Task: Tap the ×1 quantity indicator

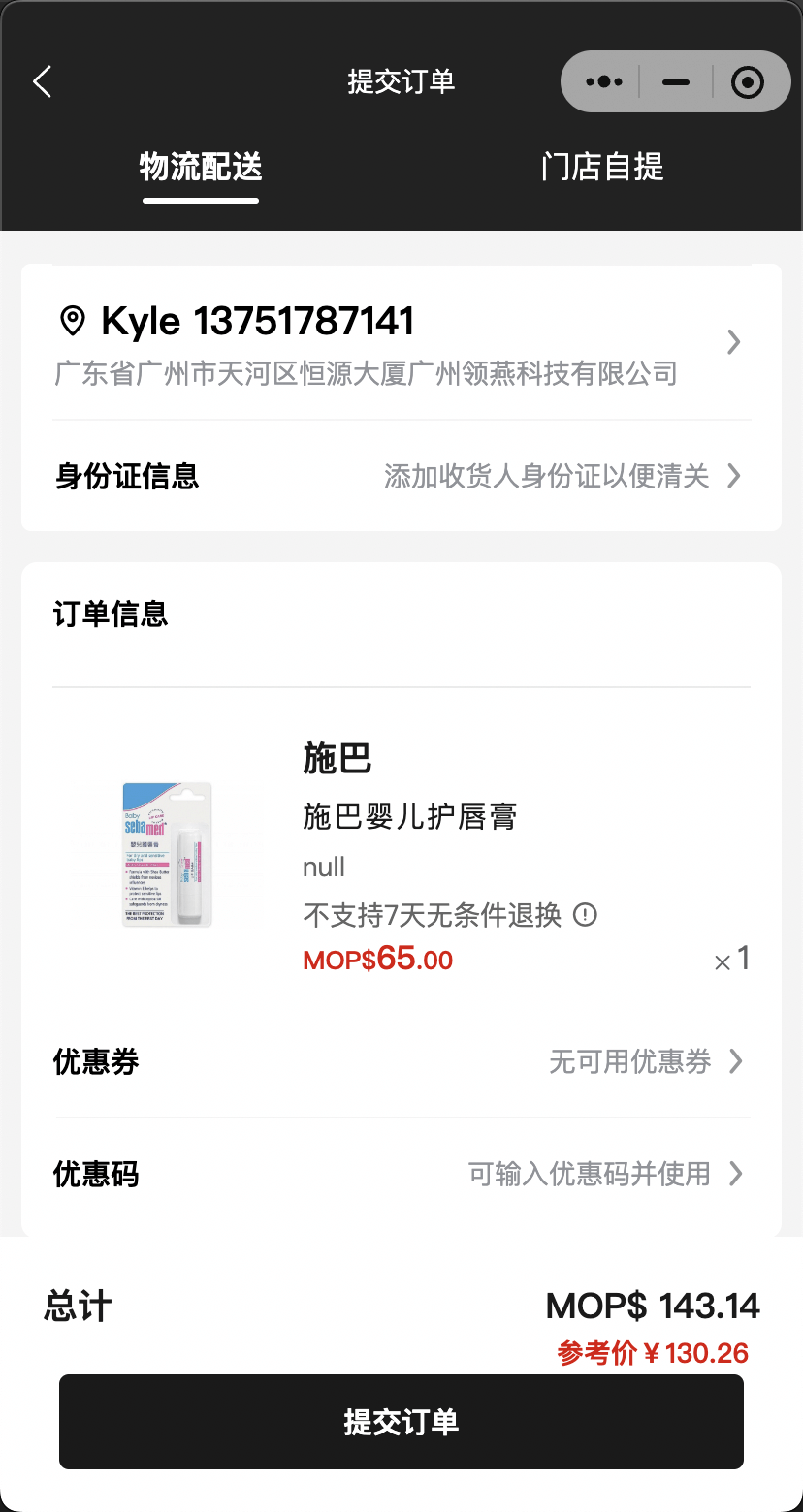Action: pyautogui.click(x=731, y=960)
